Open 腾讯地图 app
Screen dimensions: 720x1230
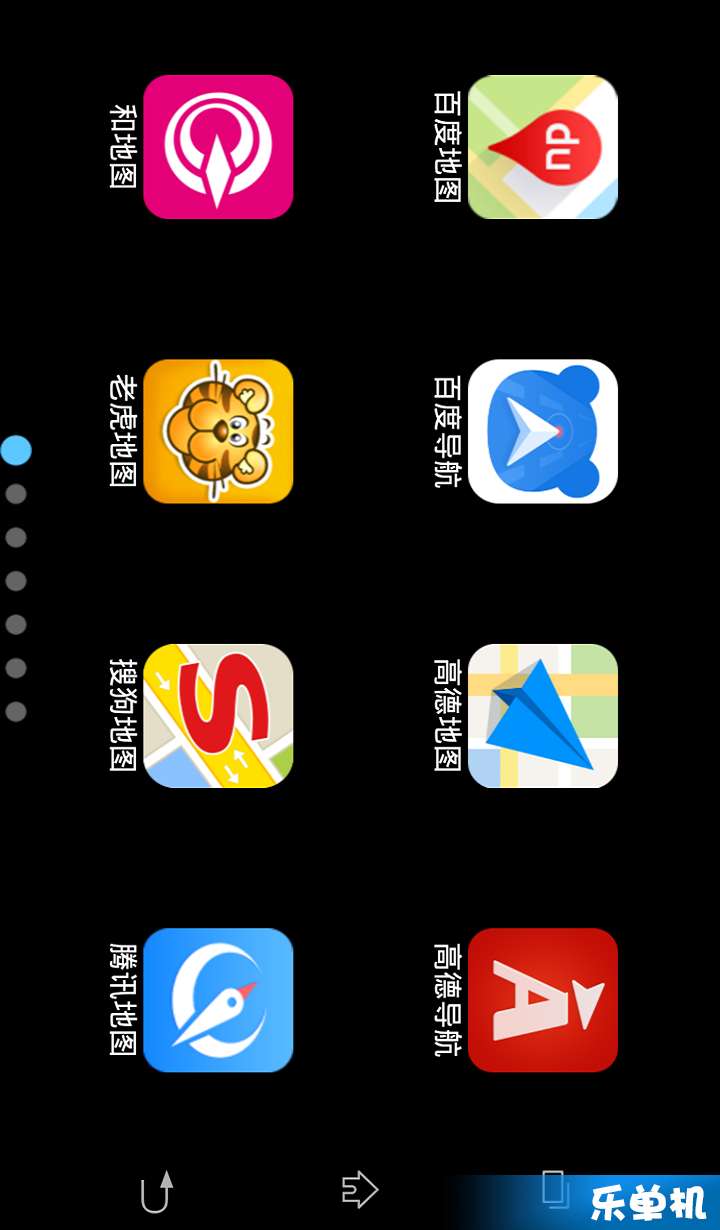coord(218,1000)
